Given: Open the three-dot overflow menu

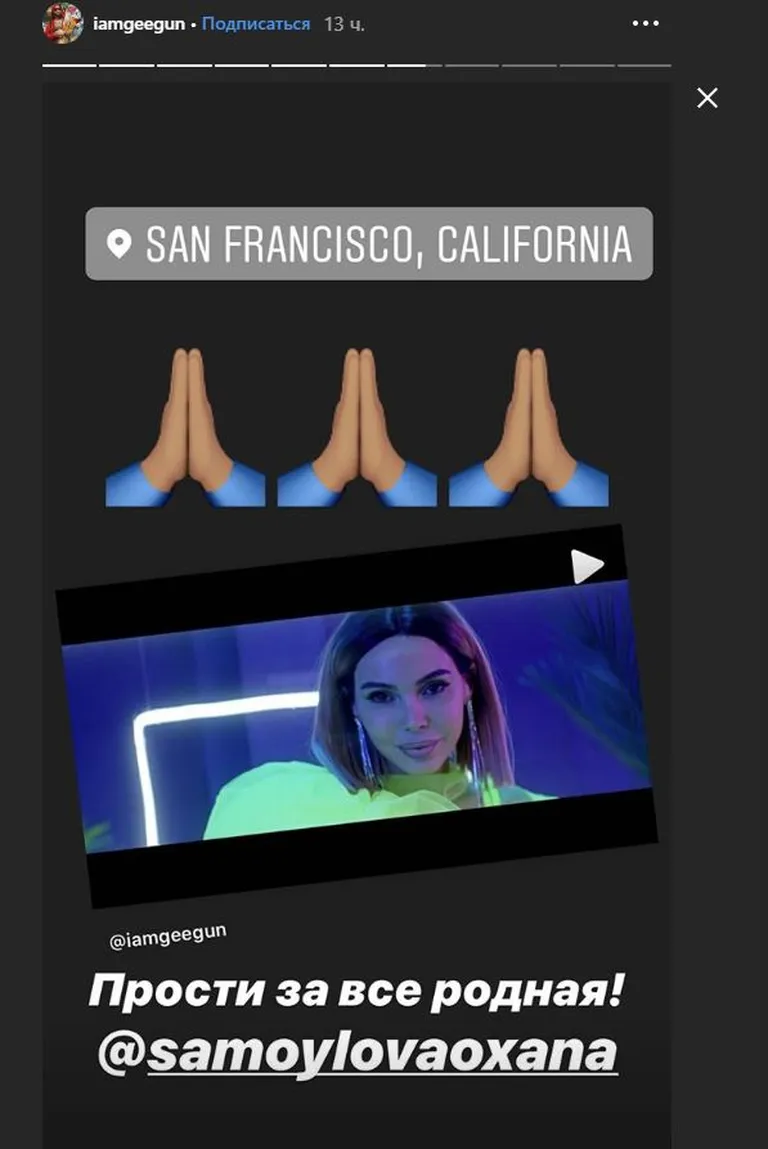Looking at the screenshot, I should (x=646, y=23).
